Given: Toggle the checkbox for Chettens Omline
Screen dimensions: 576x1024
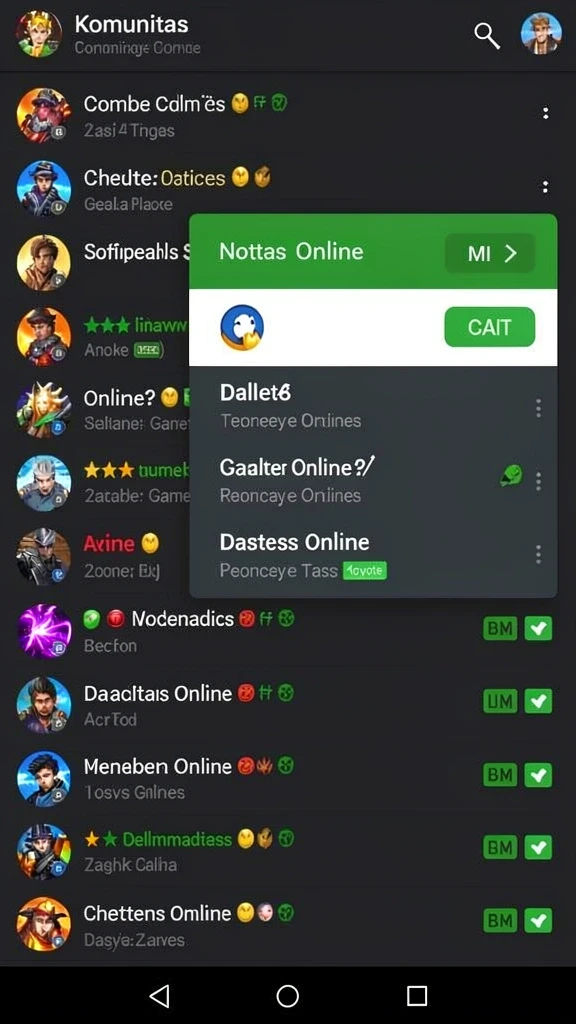Looking at the screenshot, I should [539, 921].
